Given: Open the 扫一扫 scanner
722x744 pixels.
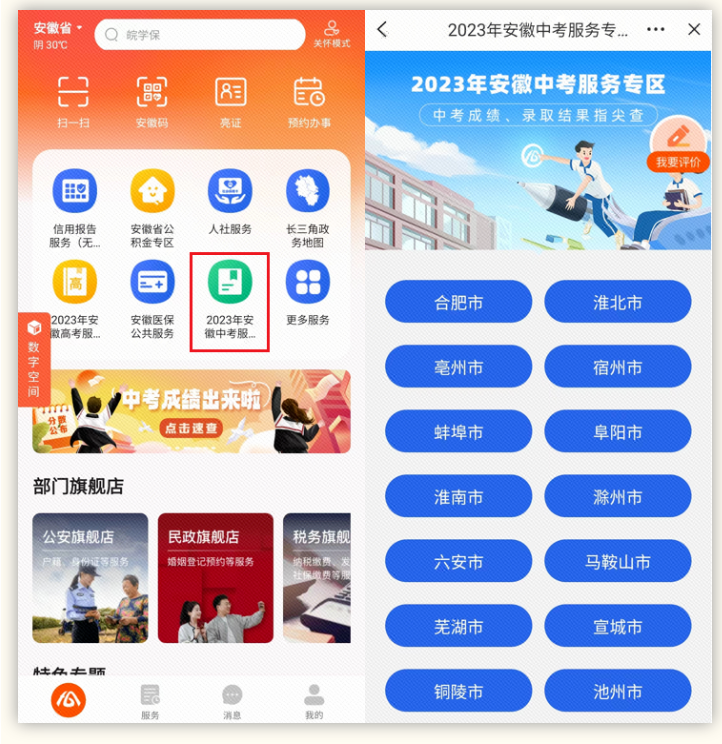Looking at the screenshot, I should coord(73,100).
